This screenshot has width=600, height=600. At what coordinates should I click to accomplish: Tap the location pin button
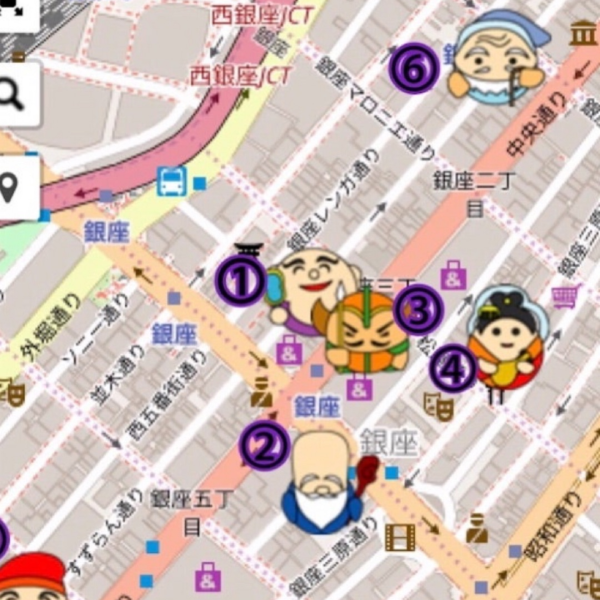point(14,186)
